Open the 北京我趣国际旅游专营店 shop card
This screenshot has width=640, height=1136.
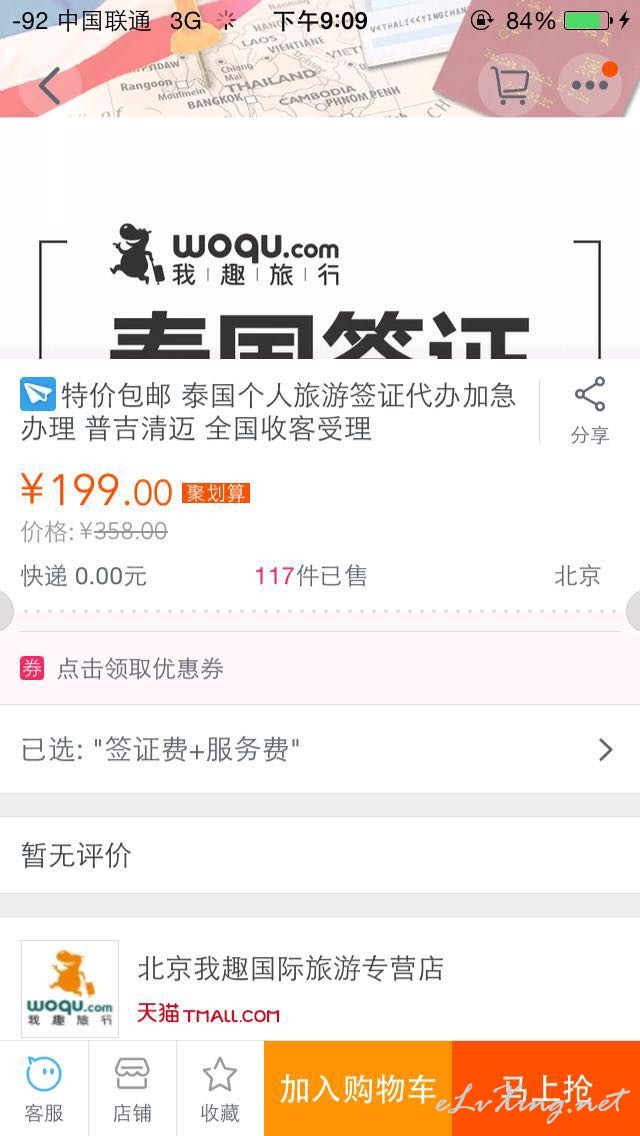[320, 987]
